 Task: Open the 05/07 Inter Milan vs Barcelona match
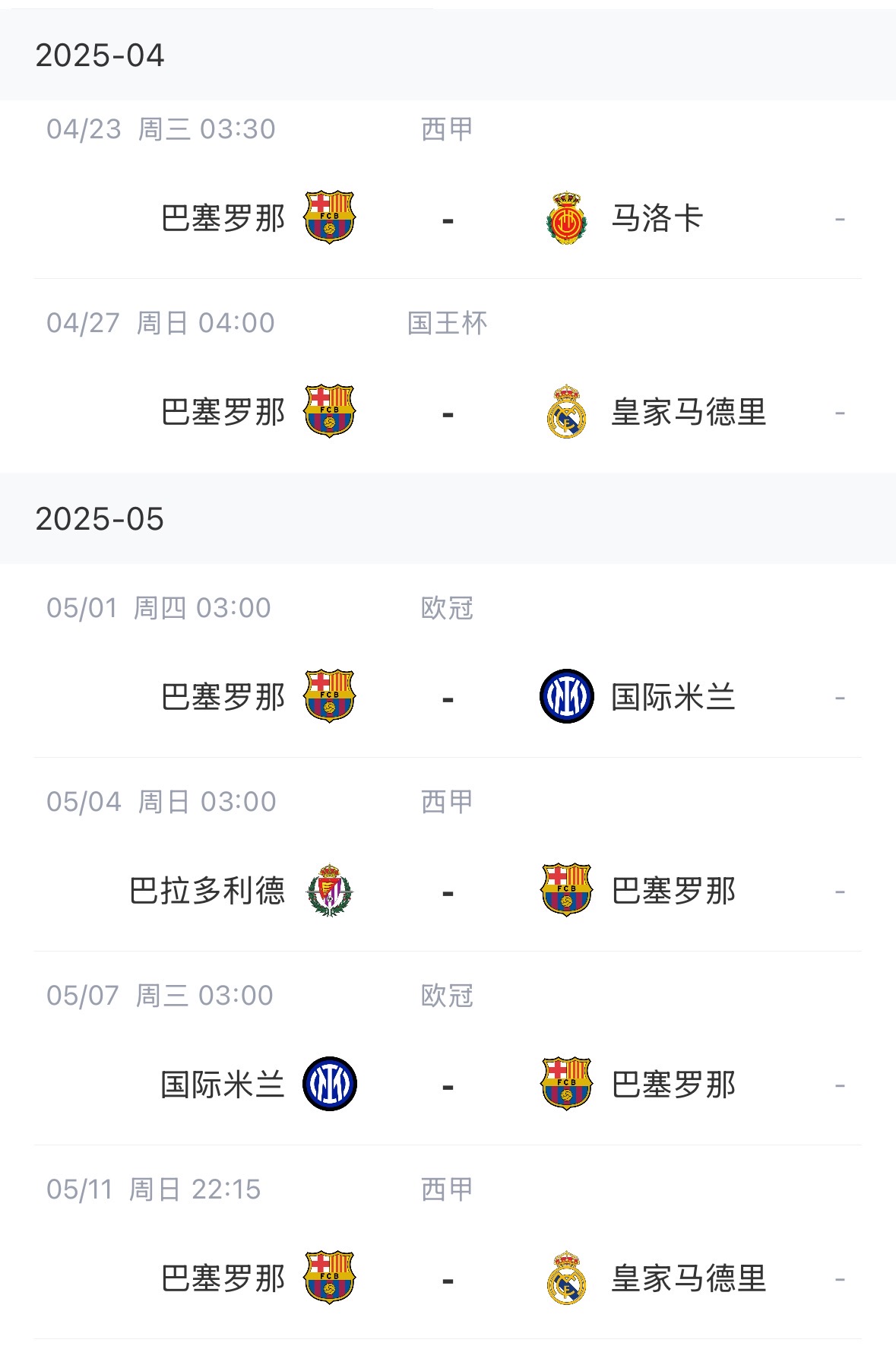pyautogui.click(x=448, y=1085)
